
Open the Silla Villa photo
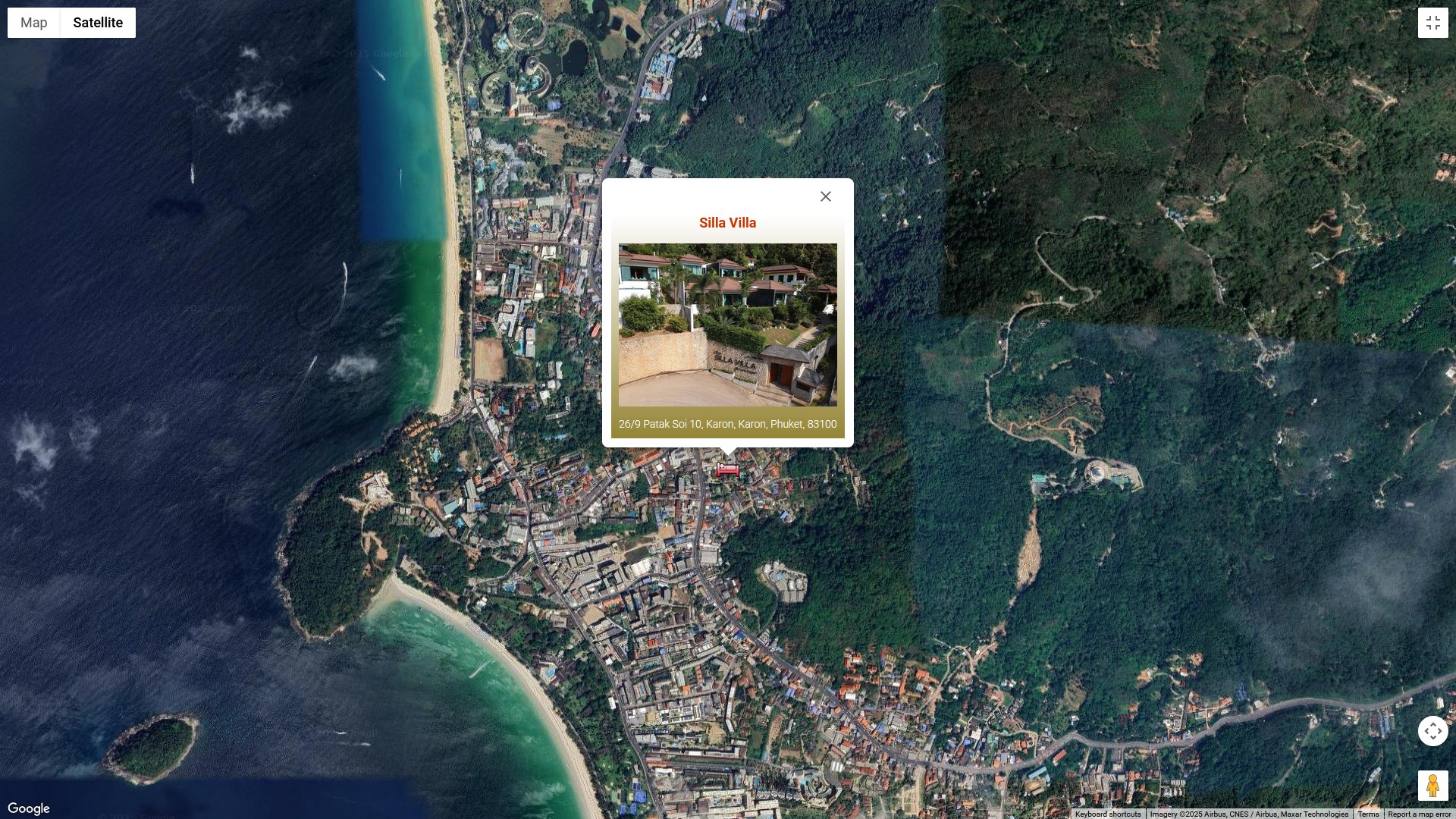(727, 325)
